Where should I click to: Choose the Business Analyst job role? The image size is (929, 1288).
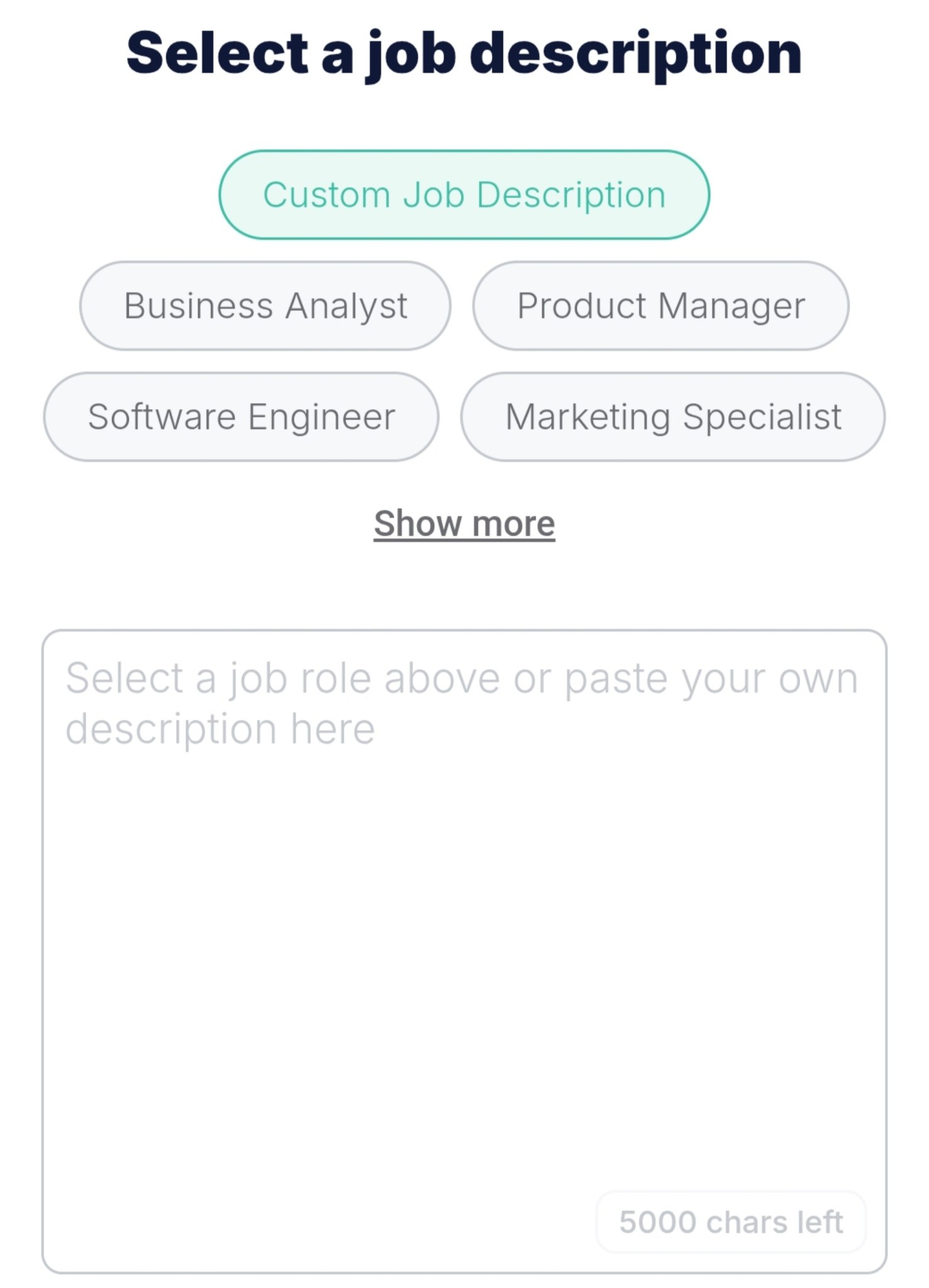coord(265,306)
